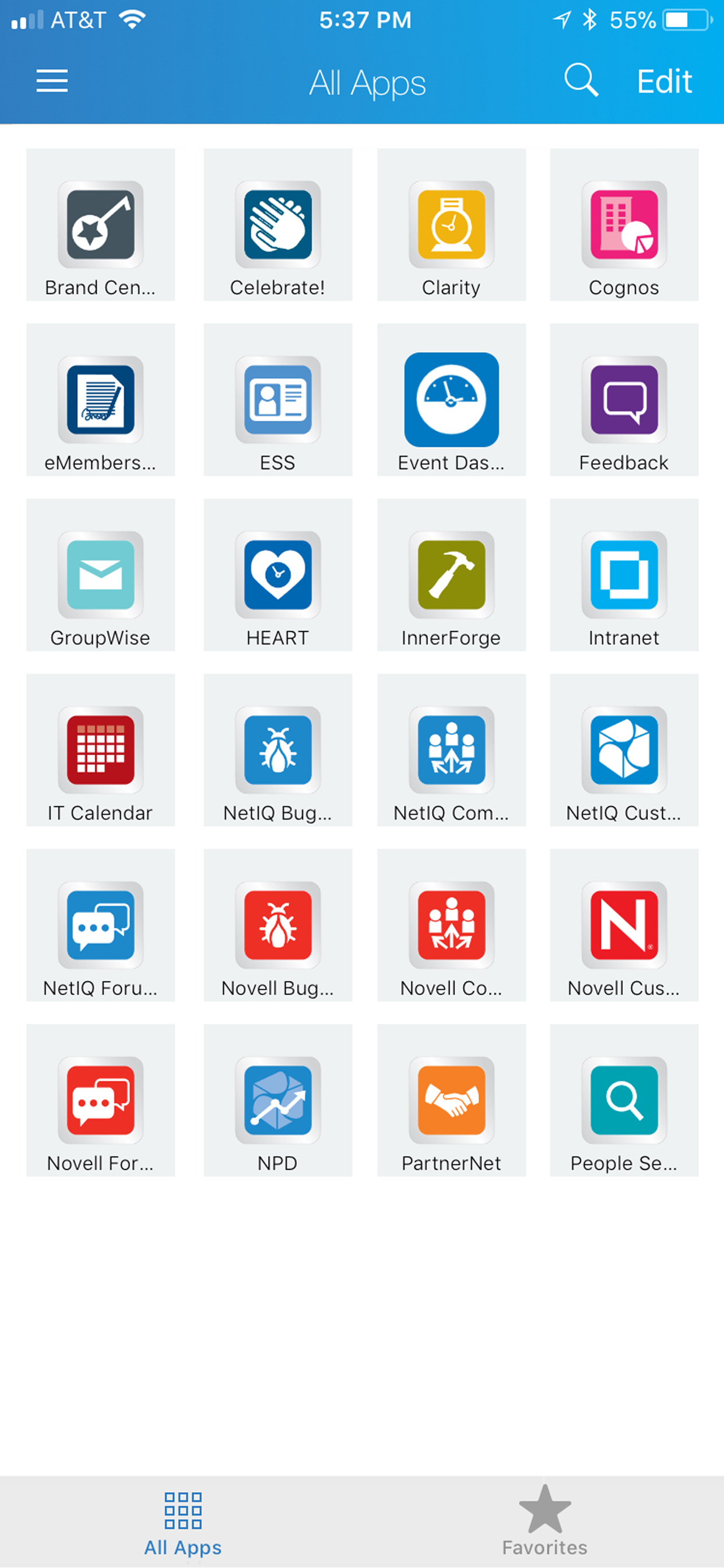Open the NPD app
The image size is (724, 1568).
[277, 1101]
